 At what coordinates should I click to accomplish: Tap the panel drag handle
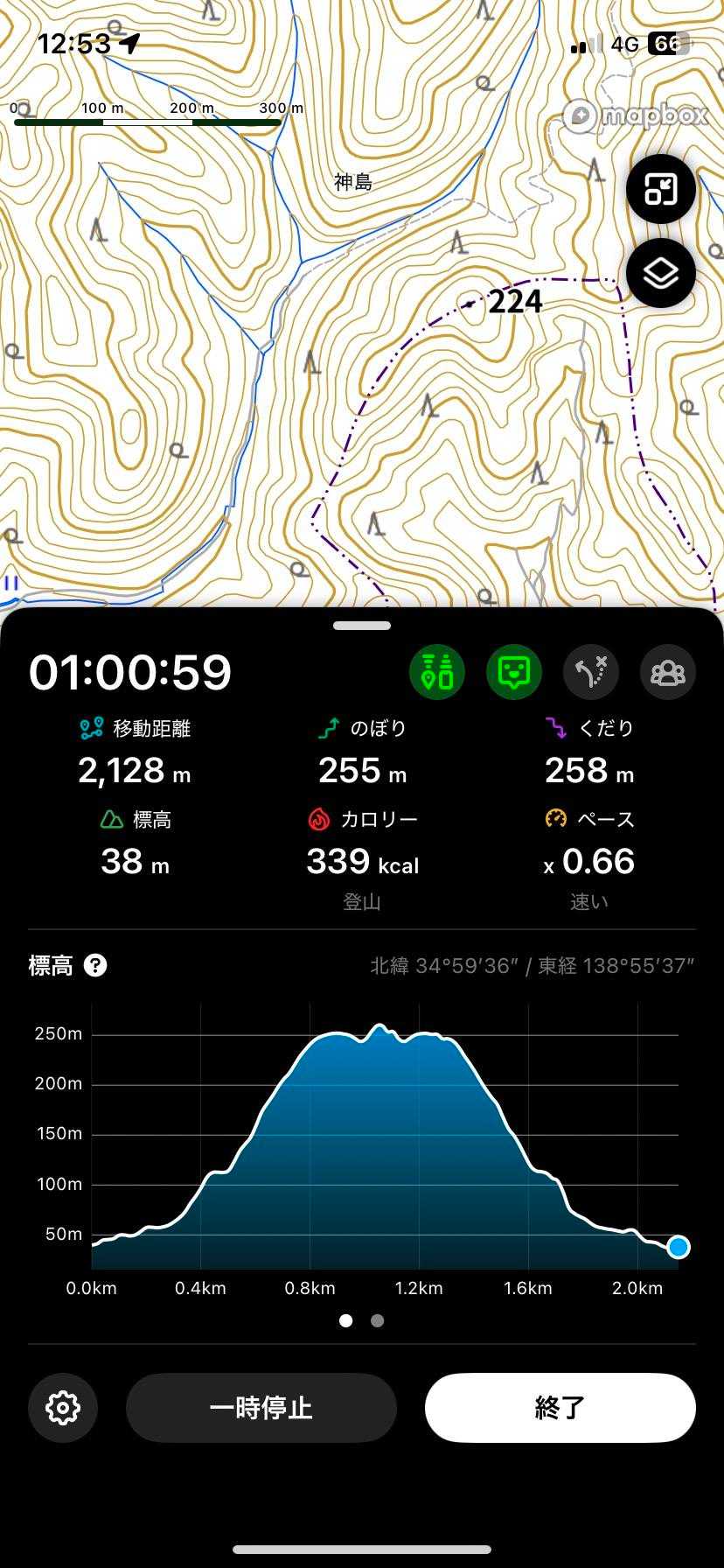click(x=362, y=626)
